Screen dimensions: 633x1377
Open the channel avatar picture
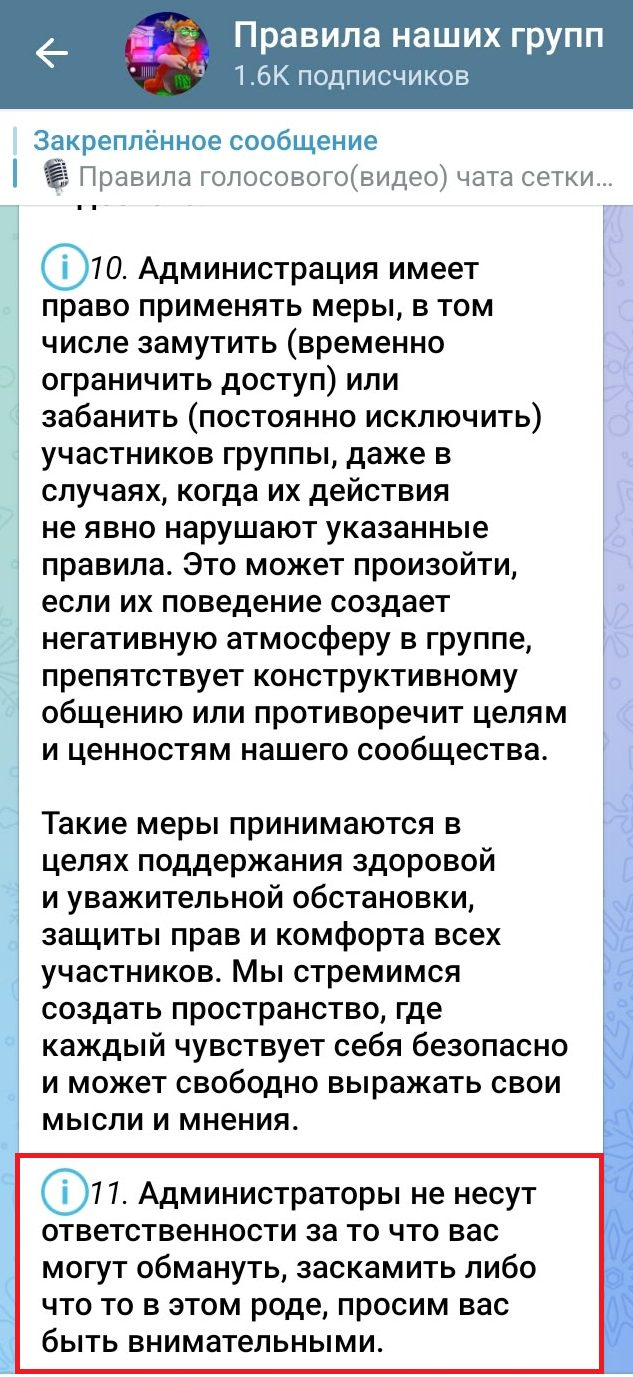coord(166,55)
